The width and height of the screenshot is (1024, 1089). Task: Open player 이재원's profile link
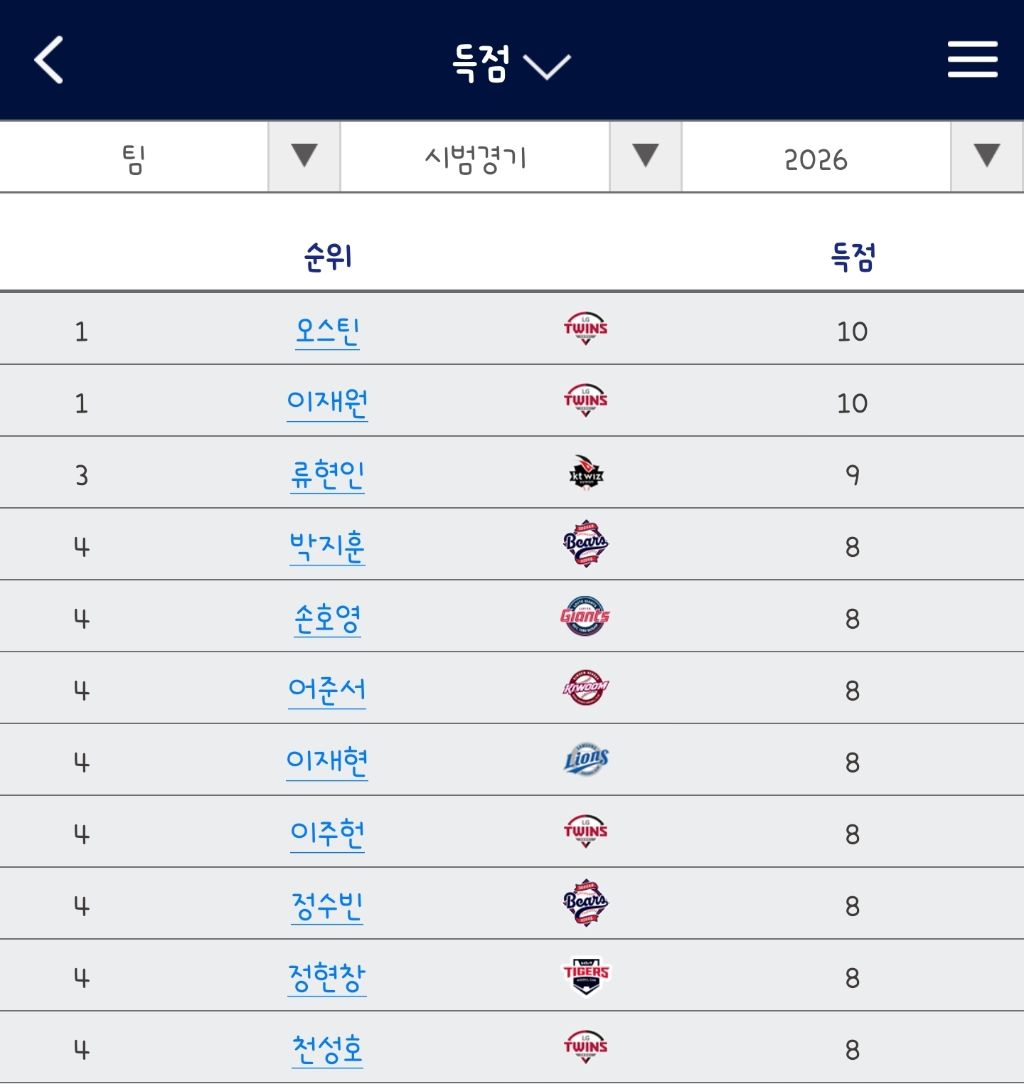(x=327, y=404)
